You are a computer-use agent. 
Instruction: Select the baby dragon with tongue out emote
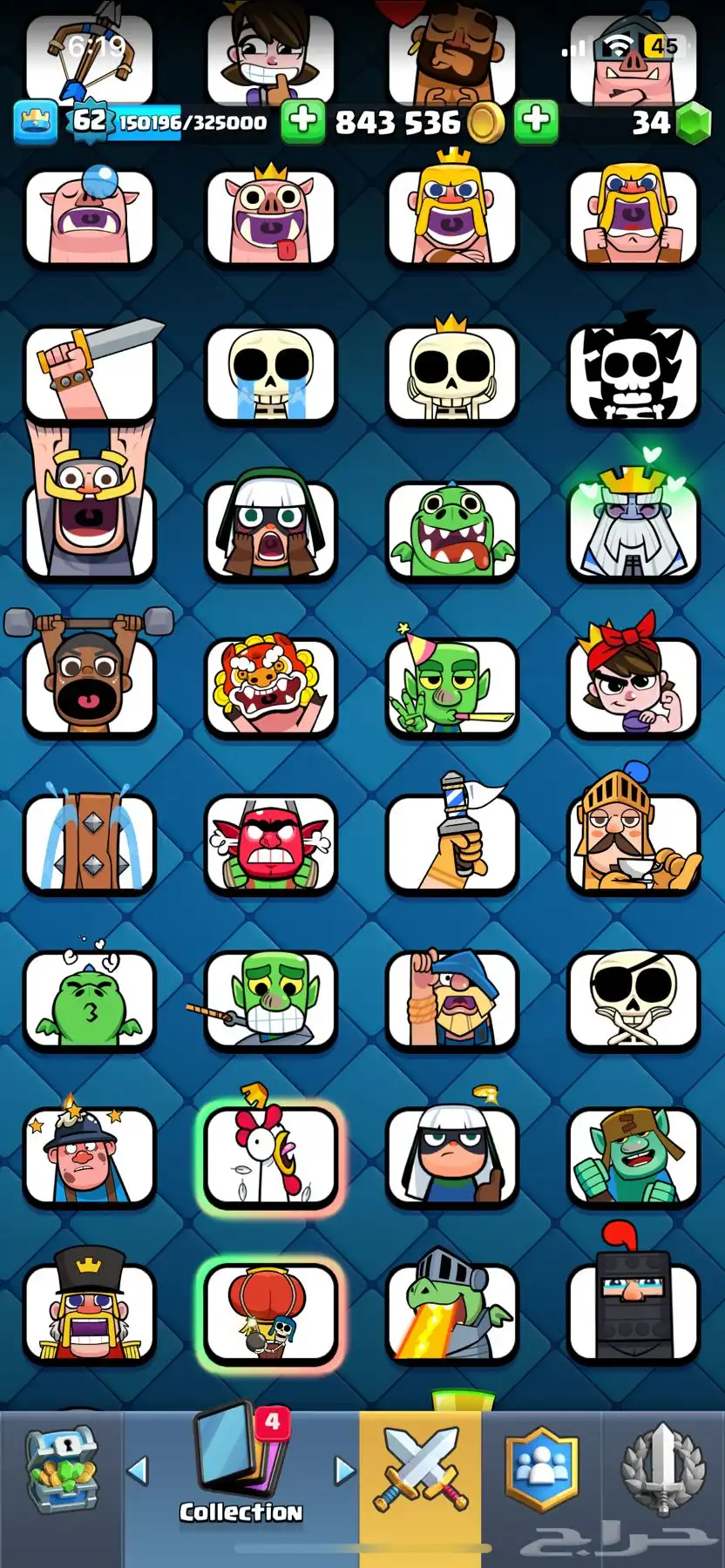[x=451, y=531]
